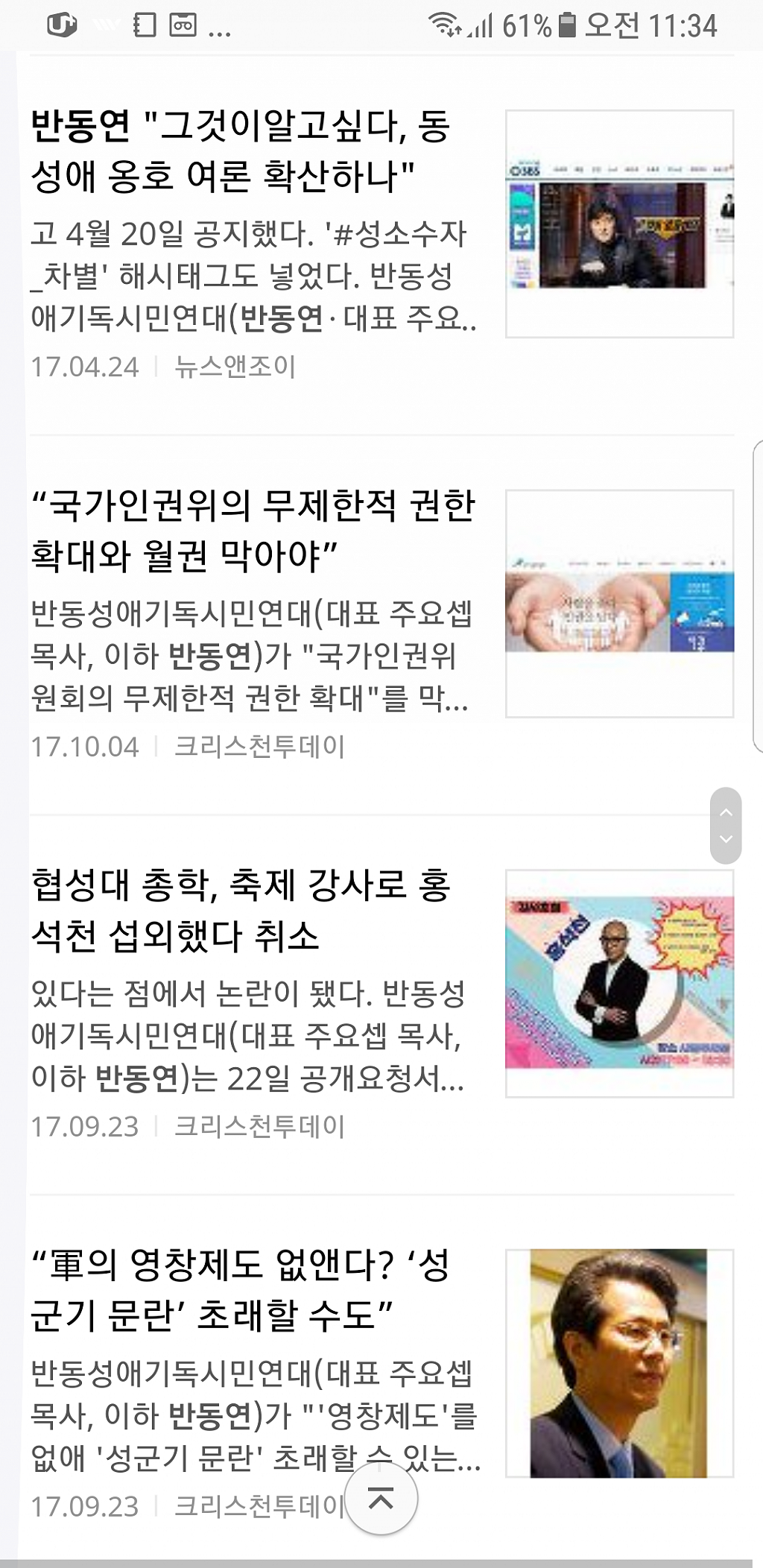The height and width of the screenshot is (1568, 763).
Task: Jump back to top of page
Action: tap(381, 1499)
